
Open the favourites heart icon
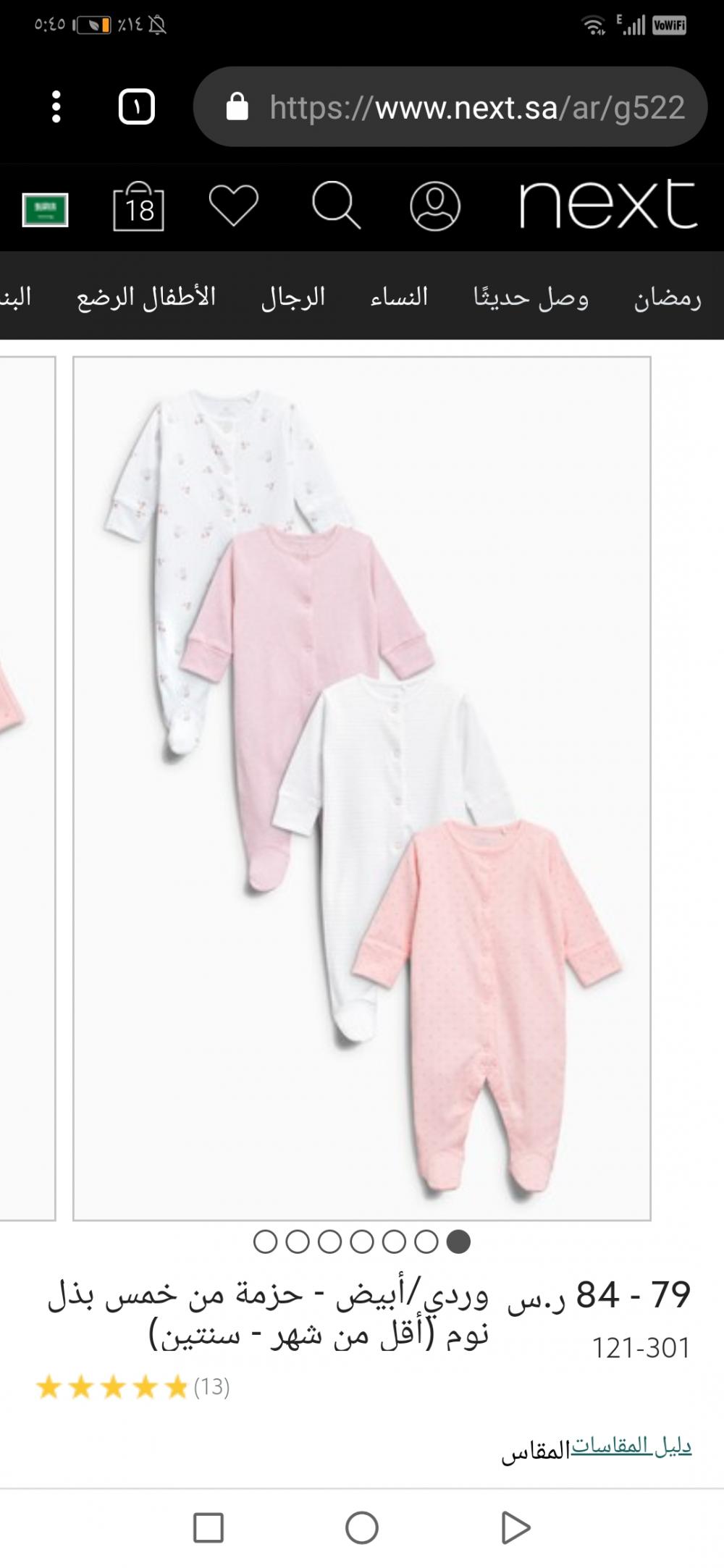233,206
